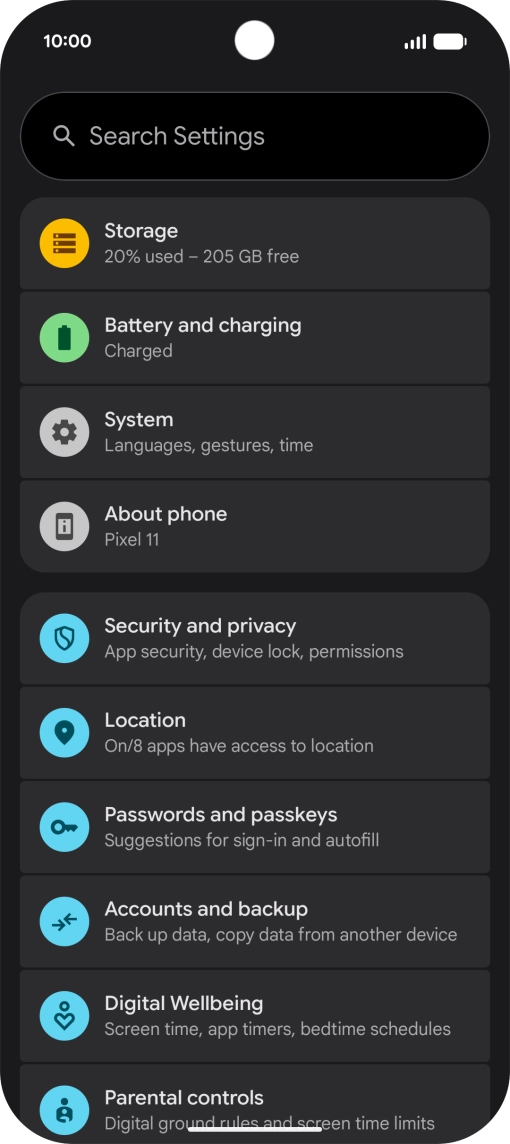Open Location settings
The image size is (510, 1144).
point(255,733)
